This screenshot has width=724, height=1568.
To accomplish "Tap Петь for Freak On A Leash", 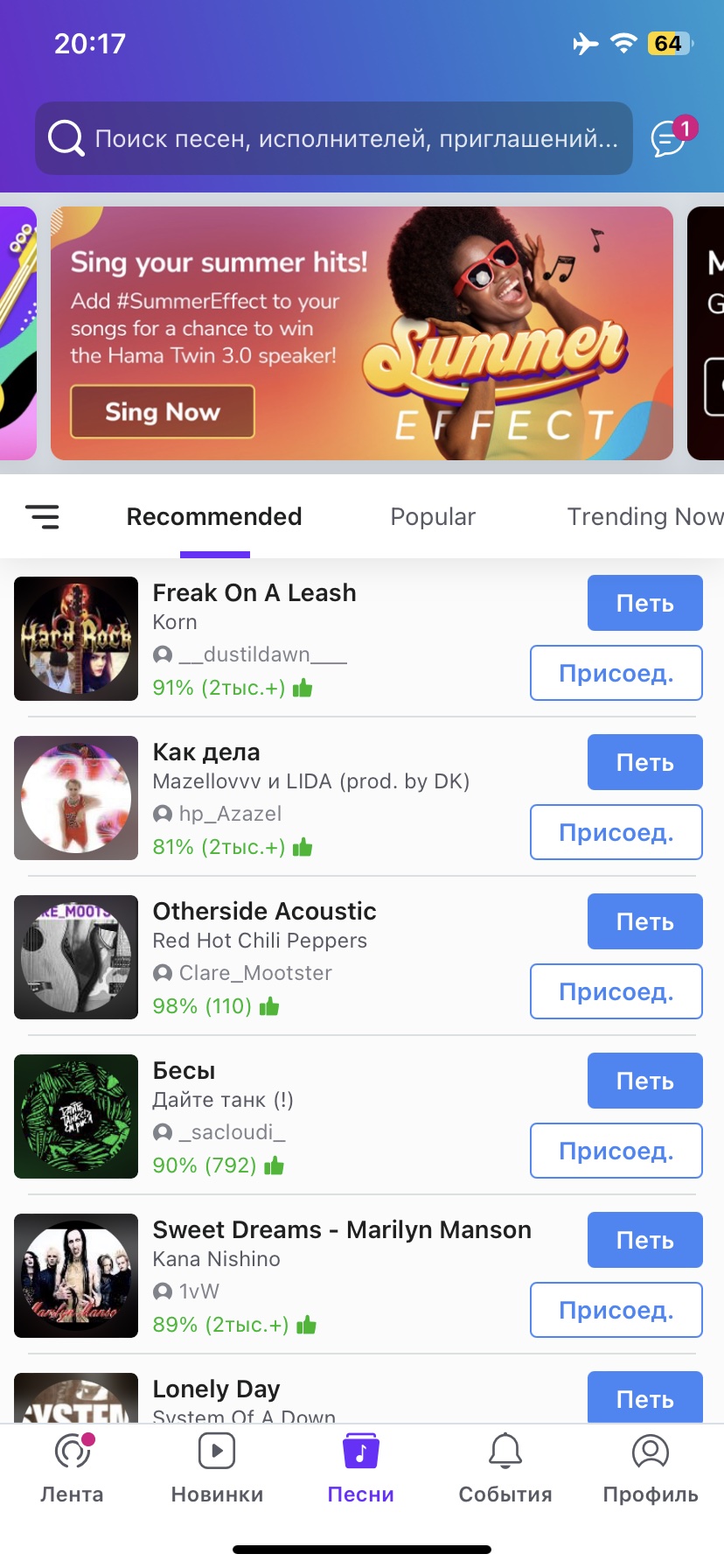I will [x=644, y=603].
